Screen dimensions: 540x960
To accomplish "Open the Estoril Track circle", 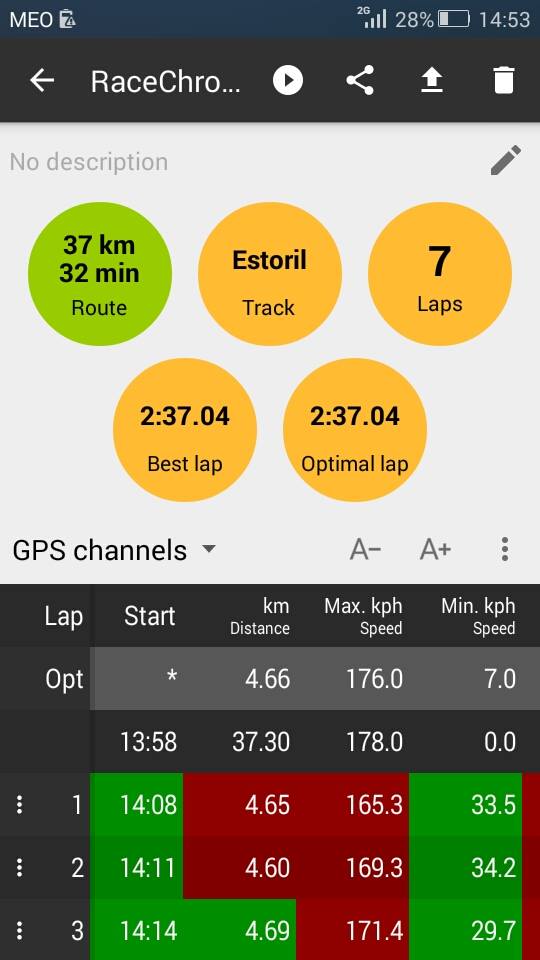I will pyautogui.click(x=269, y=274).
